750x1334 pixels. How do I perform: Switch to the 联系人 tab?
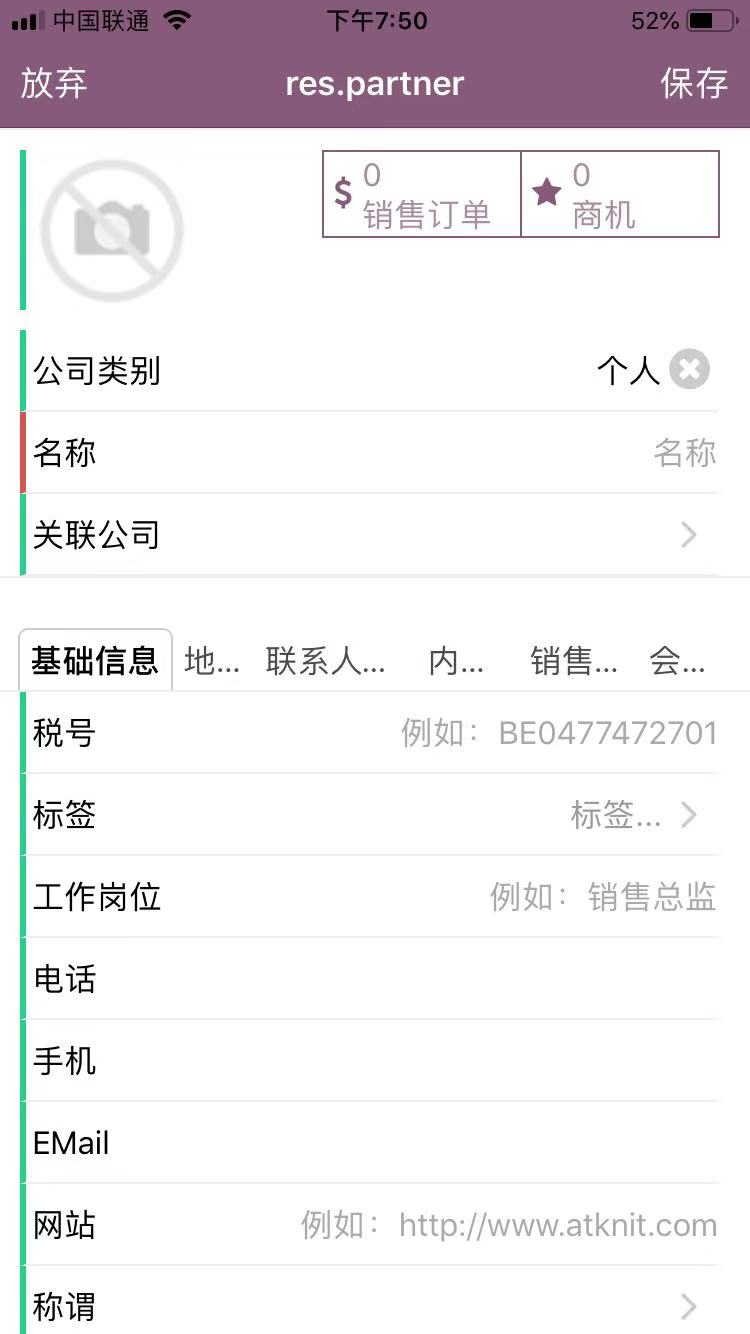pyautogui.click(x=325, y=661)
